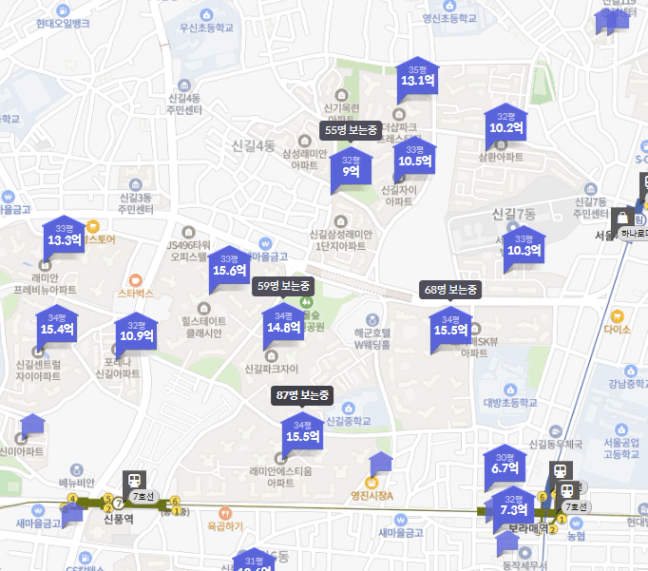Select the 32평 10.2억 marker near 삼환아파트
This screenshot has width=648, height=571.
506,125
